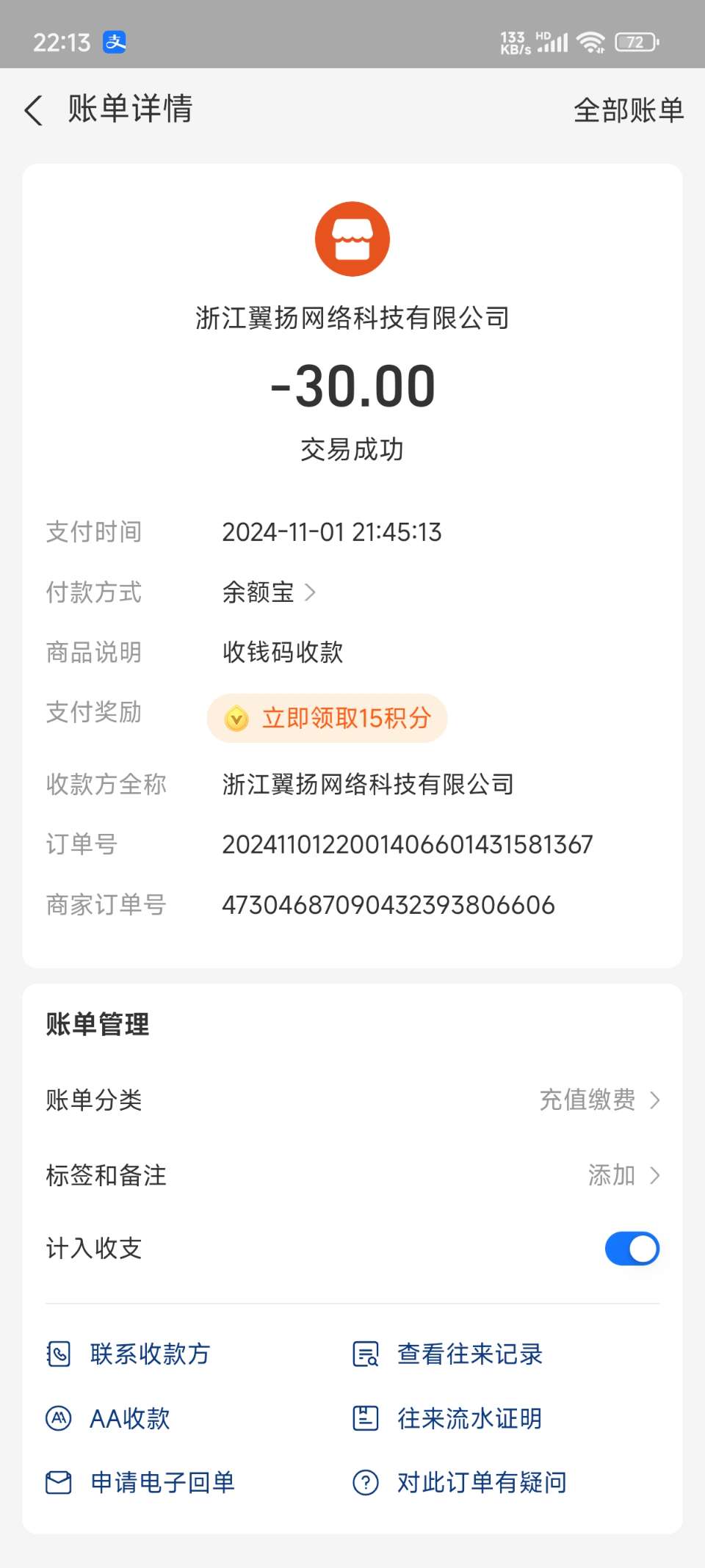The width and height of the screenshot is (705, 1568).
Task: Claim 立即领取15积分 reward
Action: pos(328,718)
